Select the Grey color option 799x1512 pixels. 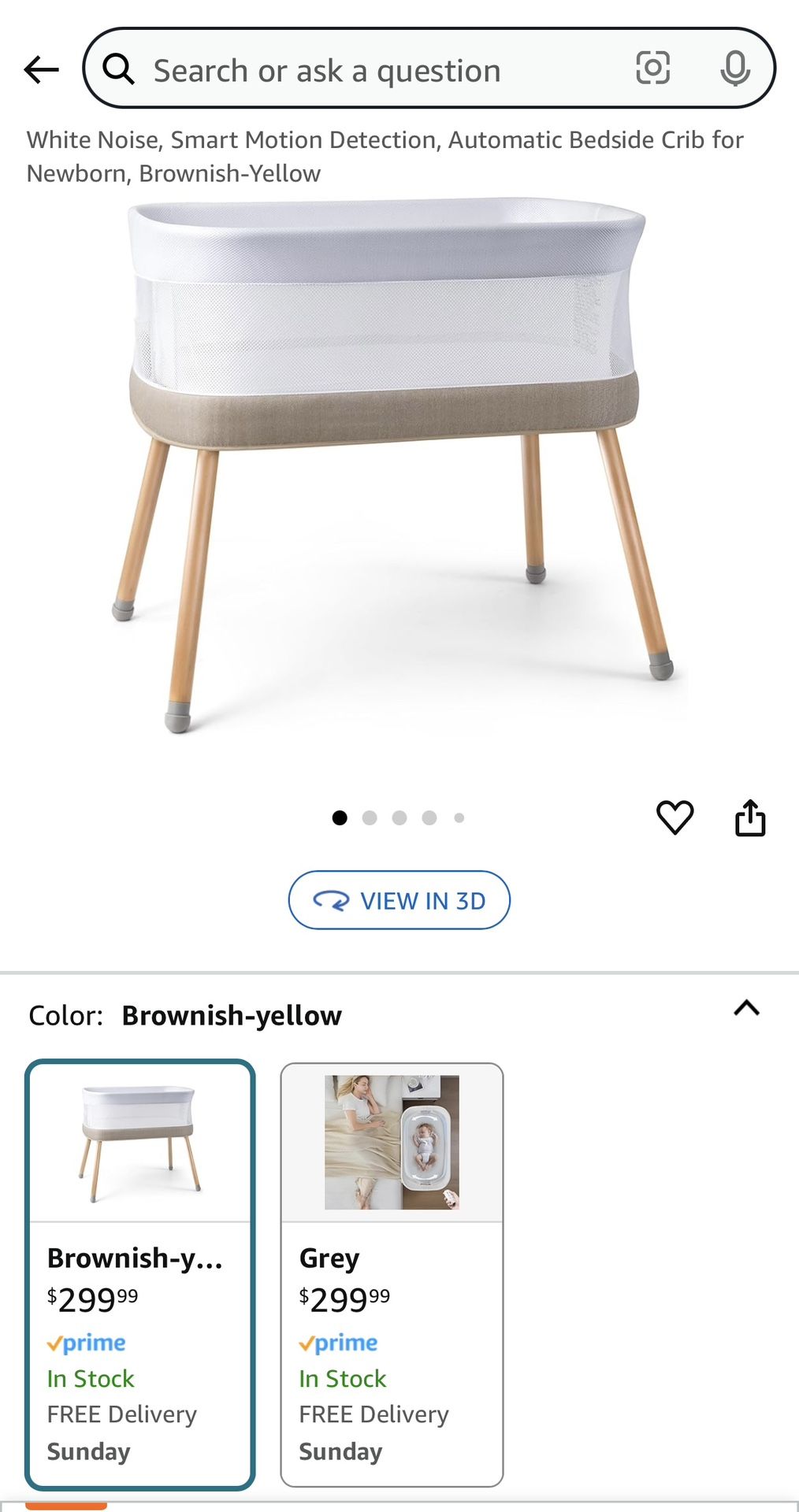[x=392, y=1274]
